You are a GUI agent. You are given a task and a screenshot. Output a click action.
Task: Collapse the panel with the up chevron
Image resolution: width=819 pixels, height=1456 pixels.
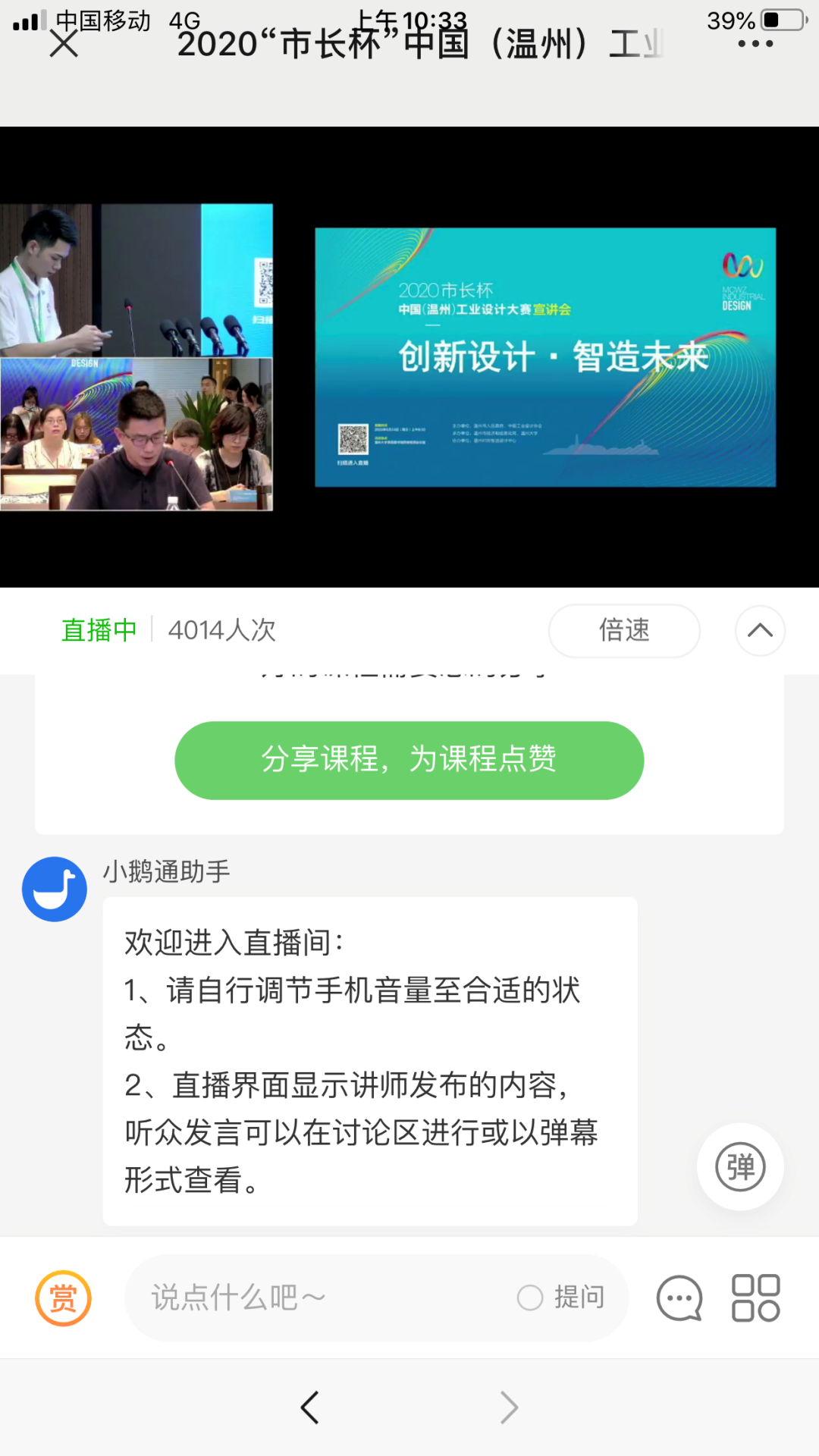pos(760,630)
